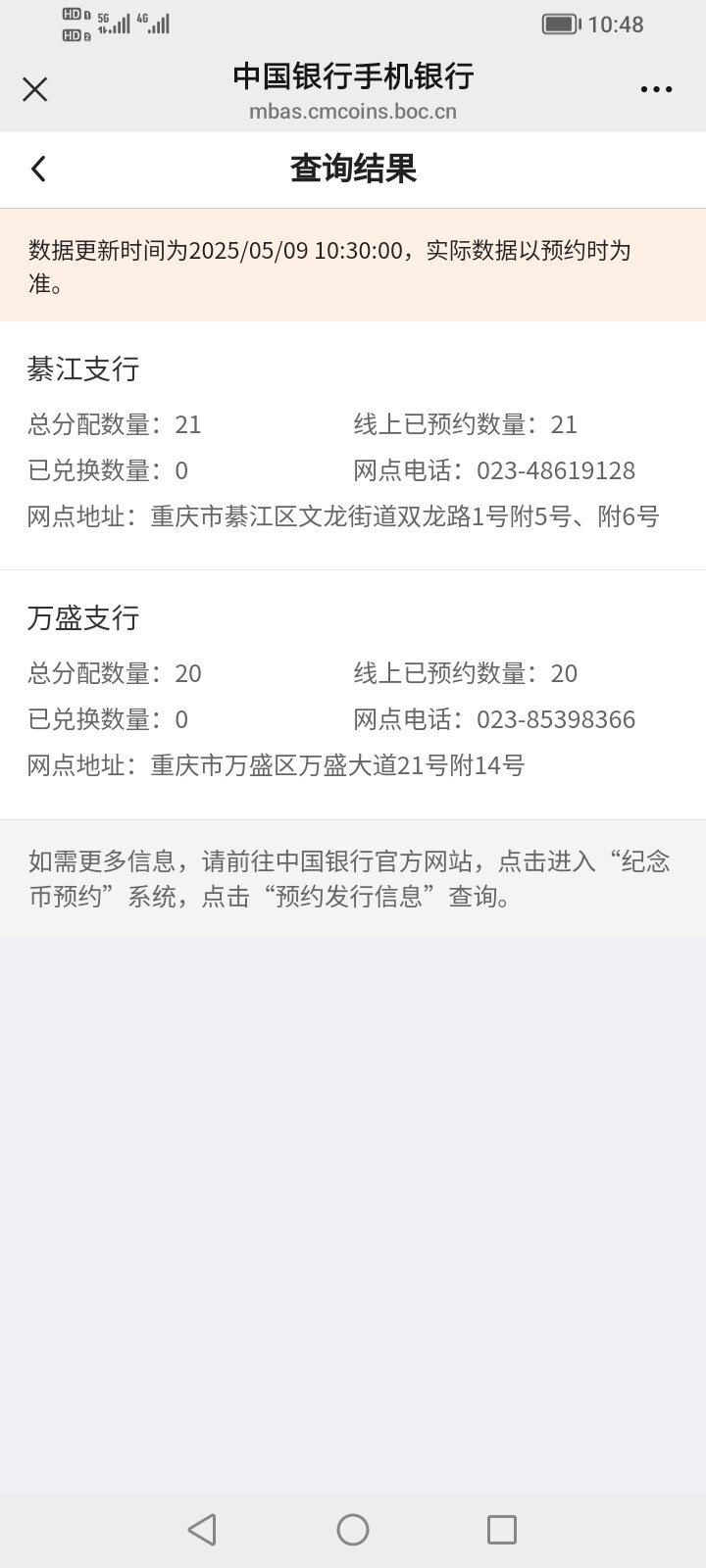The image size is (706, 1568).
Task: Close the Bank of China webview
Action: point(35,90)
